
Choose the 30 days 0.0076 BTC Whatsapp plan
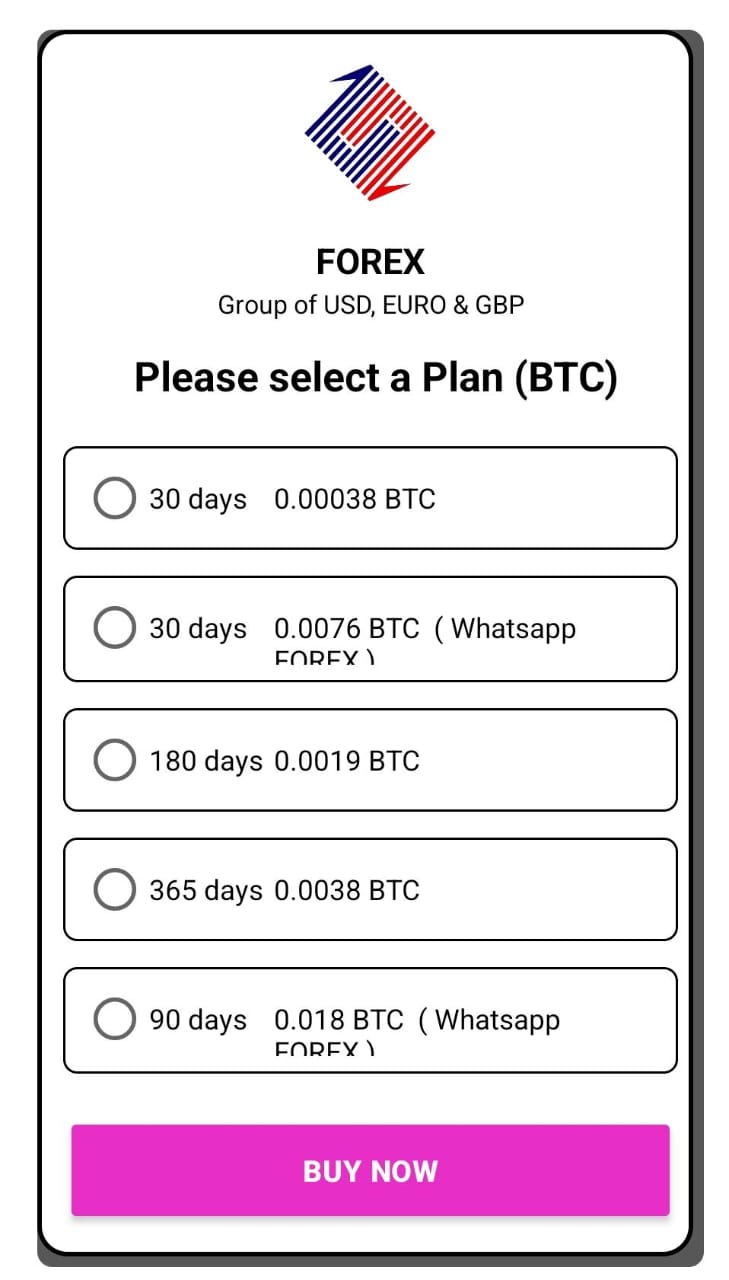(370, 629)
